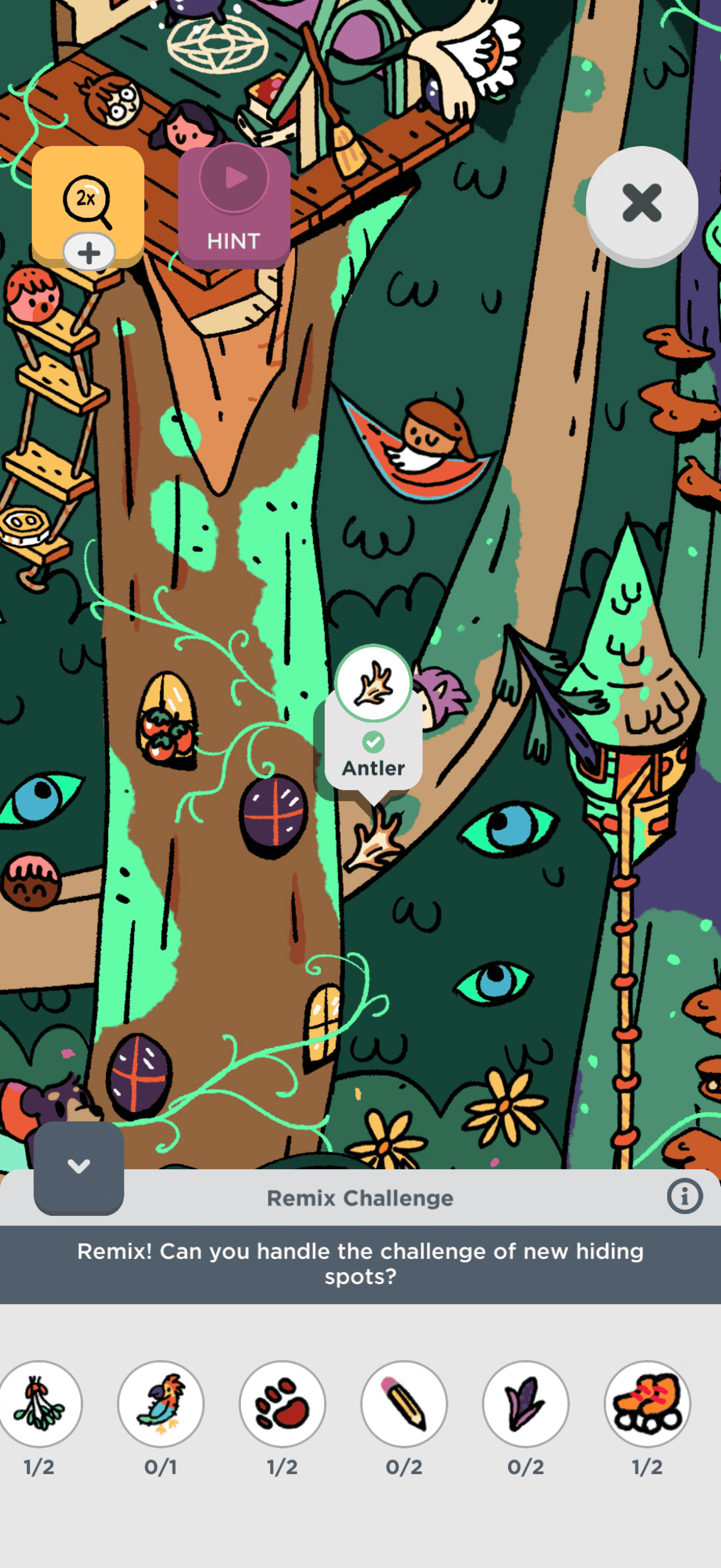Select the mistletoe item in tray

coord(39,1403)
